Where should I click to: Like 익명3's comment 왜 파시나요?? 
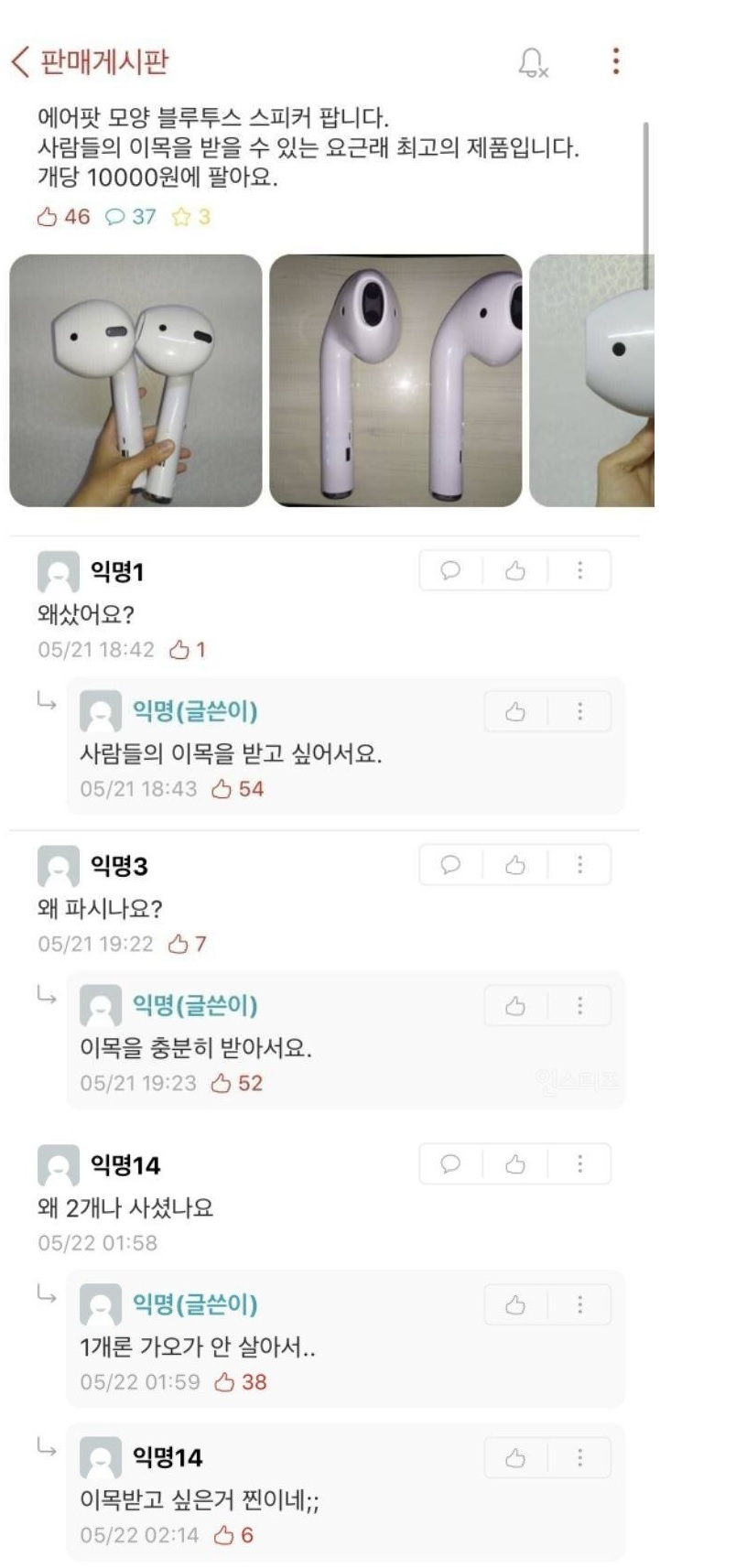pos(515,865)
